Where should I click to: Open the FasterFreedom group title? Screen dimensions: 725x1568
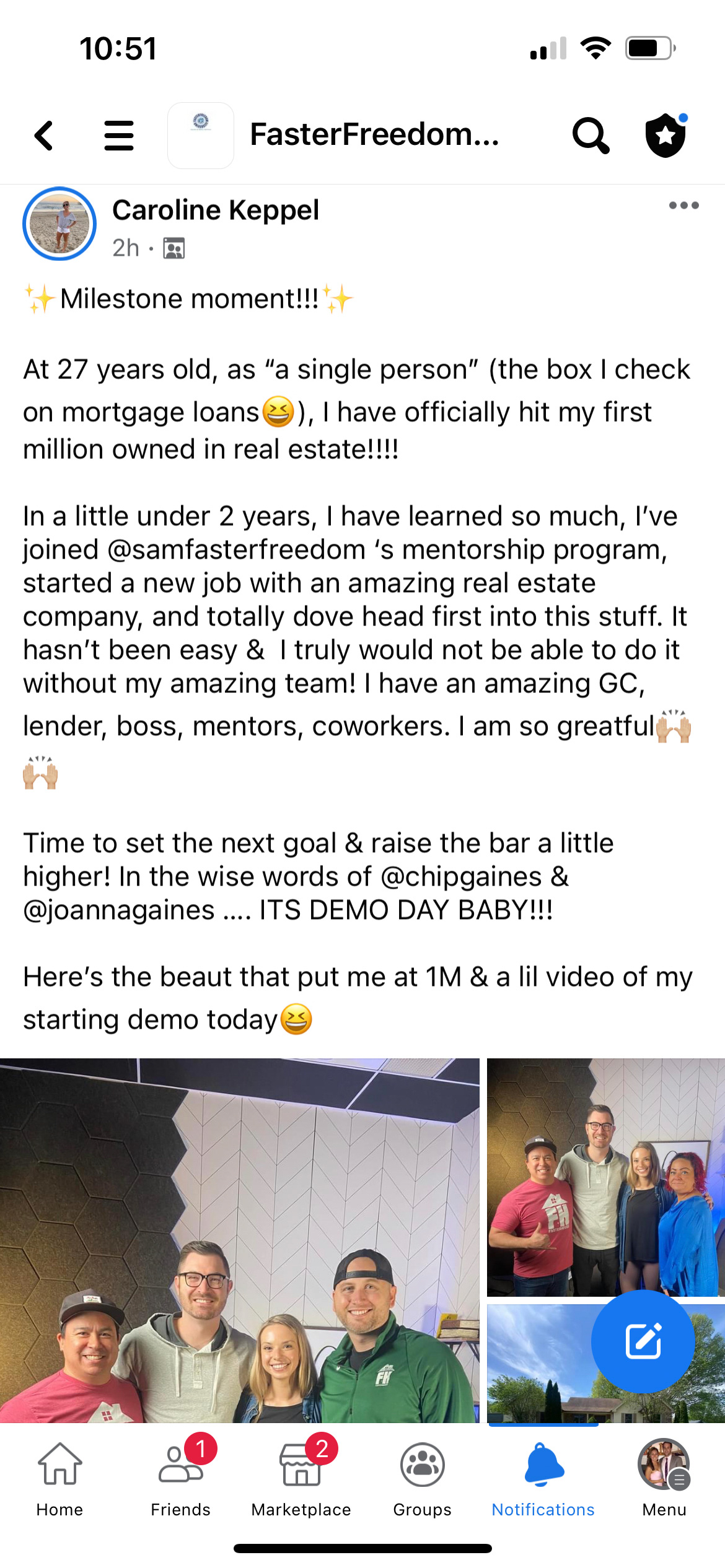coord(374,134)
